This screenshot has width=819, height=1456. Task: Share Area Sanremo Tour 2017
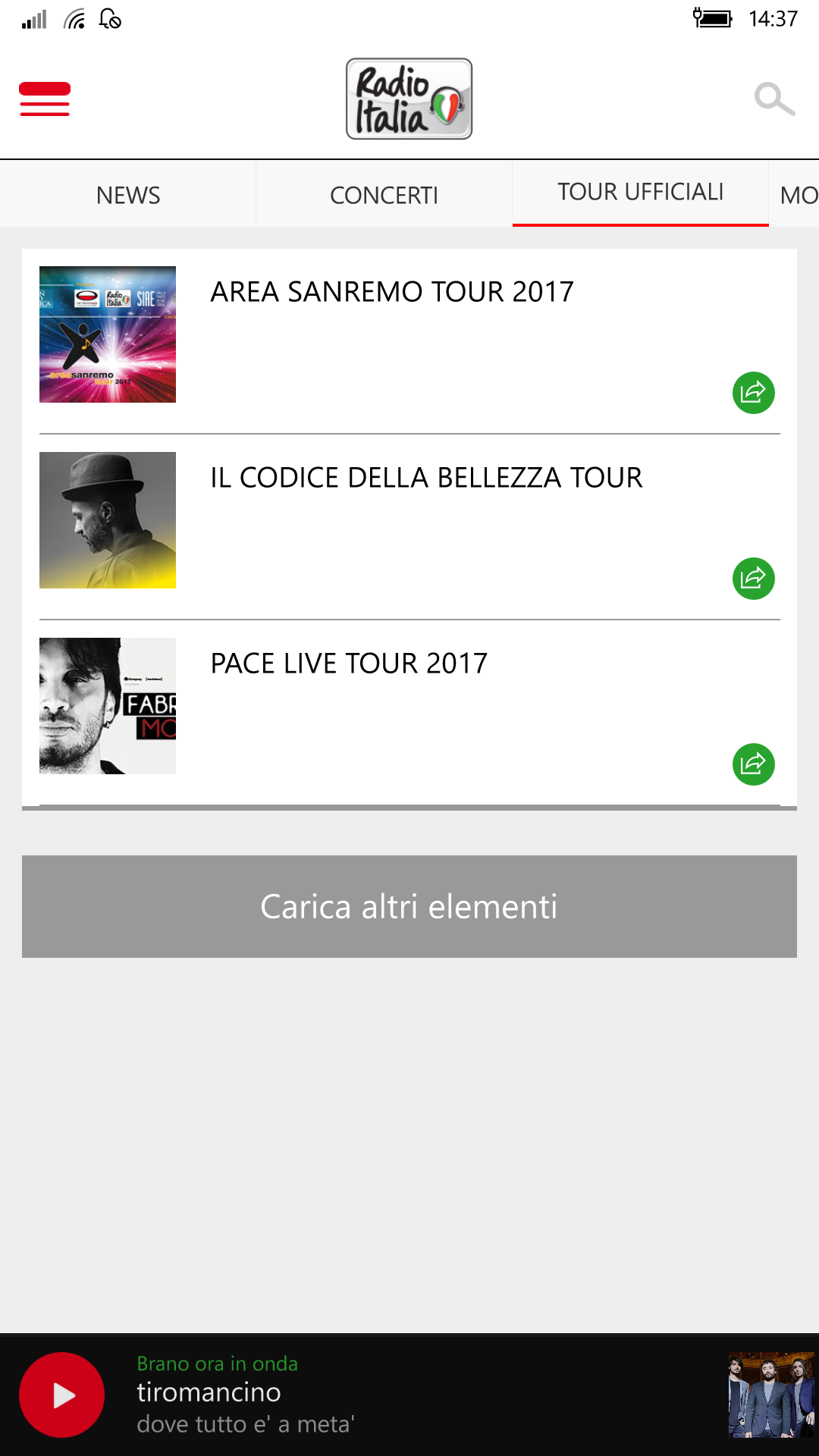pos(753,392)
